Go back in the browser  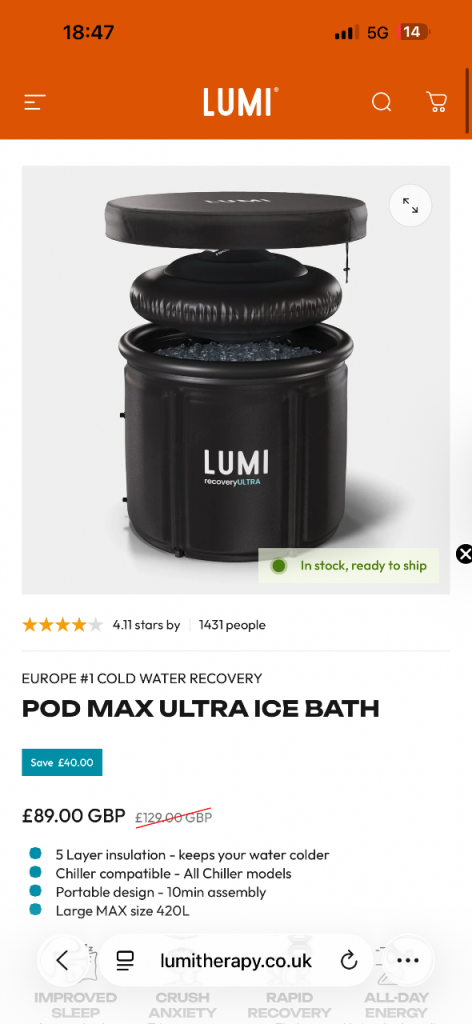coord(63,960)
